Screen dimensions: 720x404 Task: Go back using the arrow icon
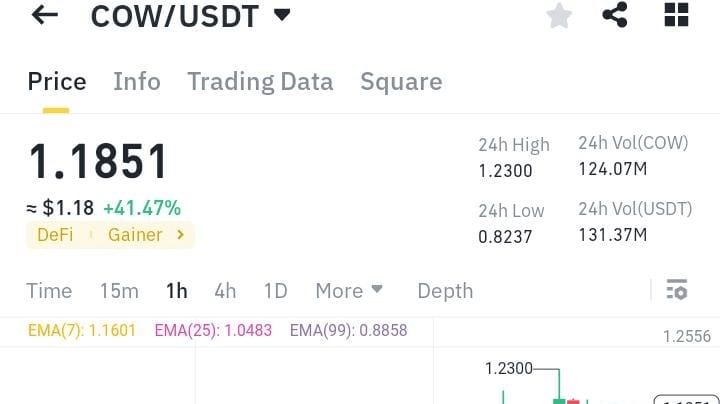45,15
